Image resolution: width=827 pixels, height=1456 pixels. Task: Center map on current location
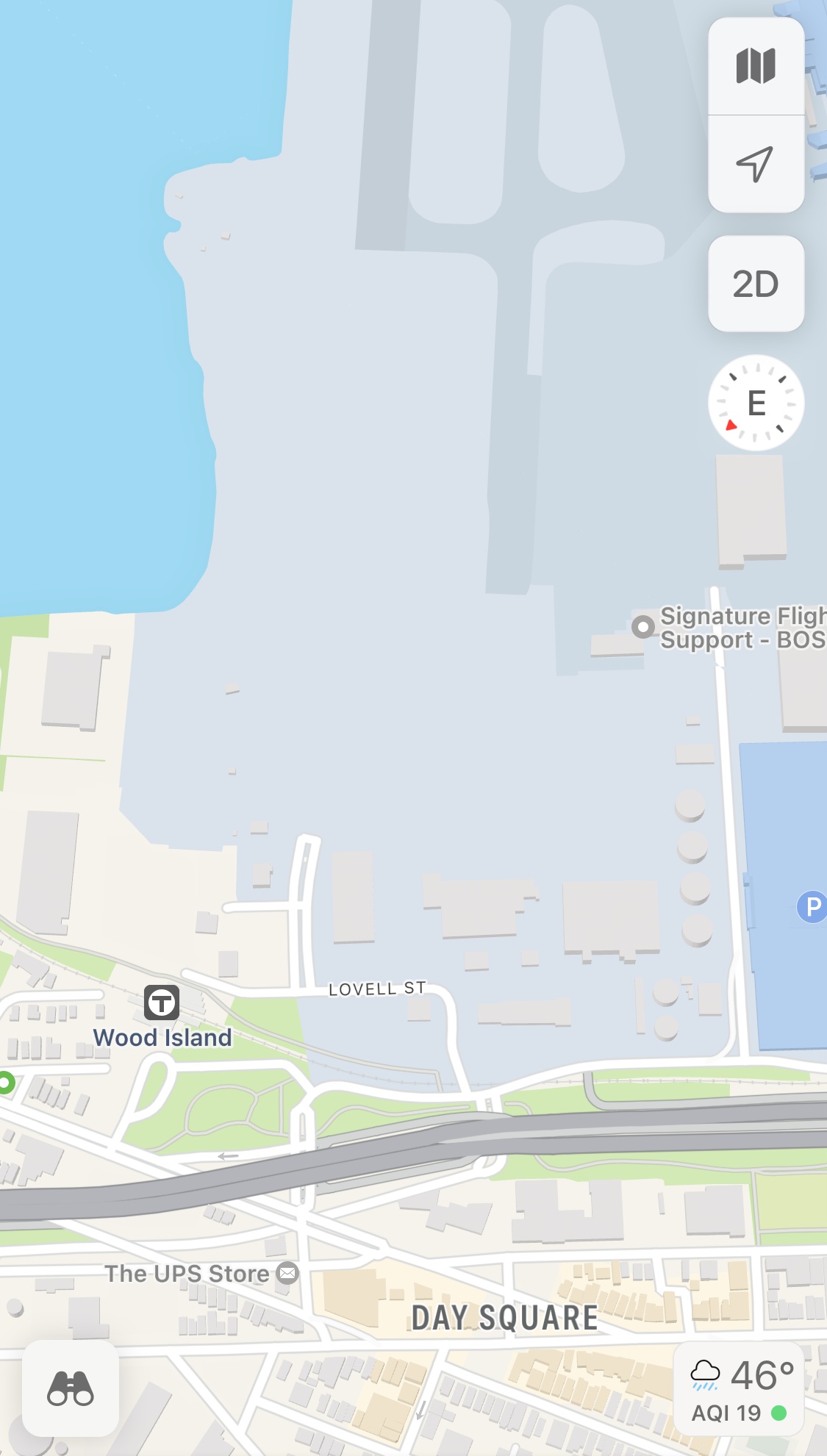pos(756,164)
